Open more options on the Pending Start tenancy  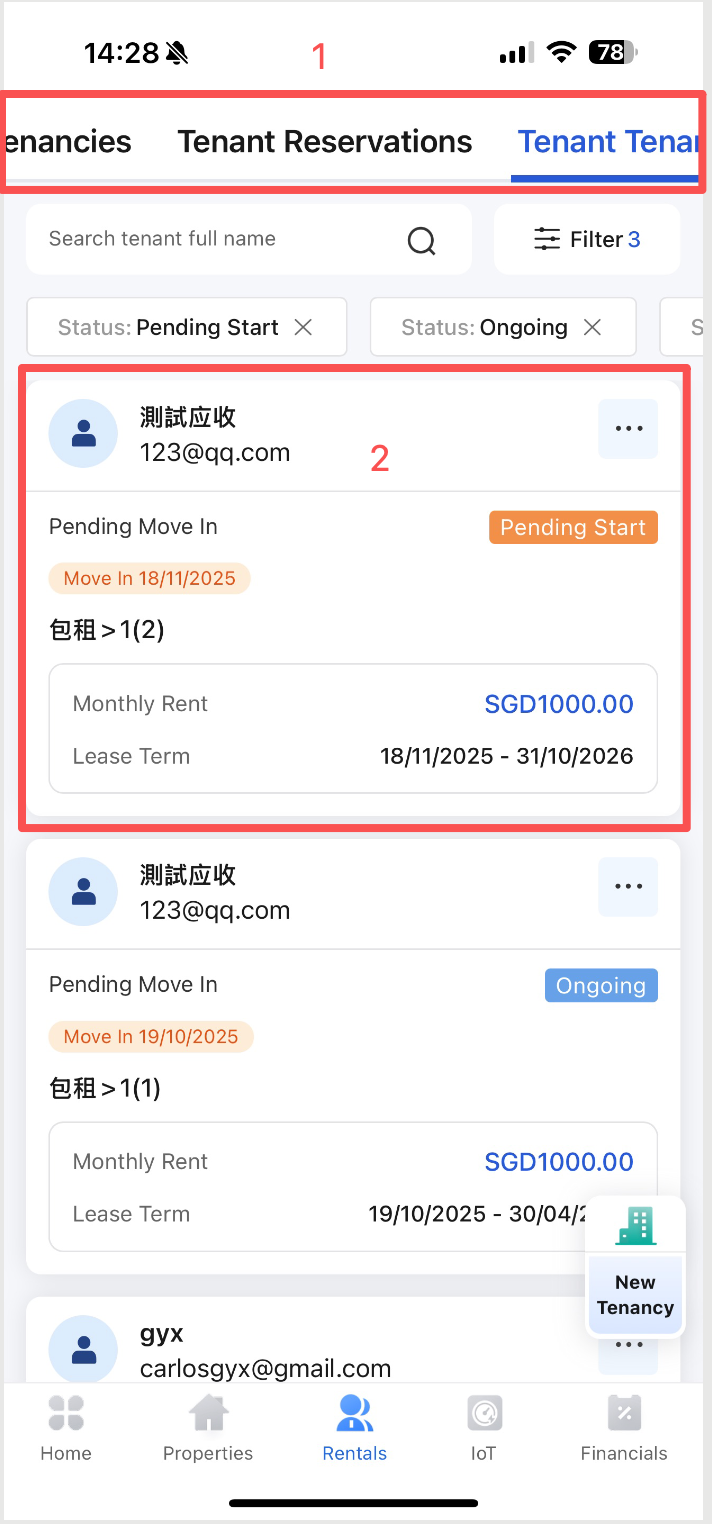[x=628, y=429]
